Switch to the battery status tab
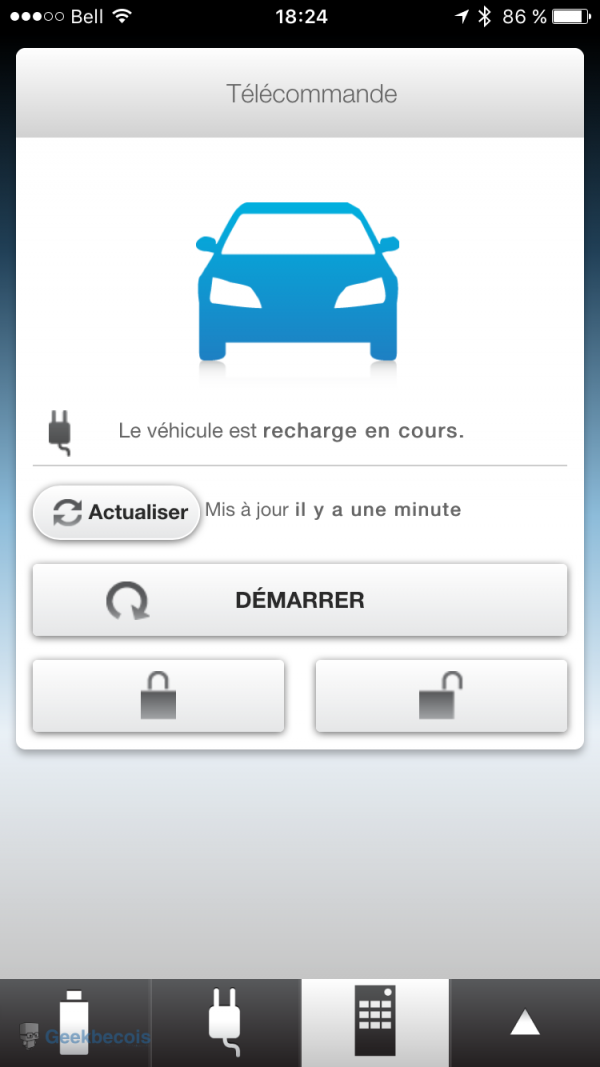This screenshot has height=1067, width=600. pyautogui.click(x=75, y=1023)
